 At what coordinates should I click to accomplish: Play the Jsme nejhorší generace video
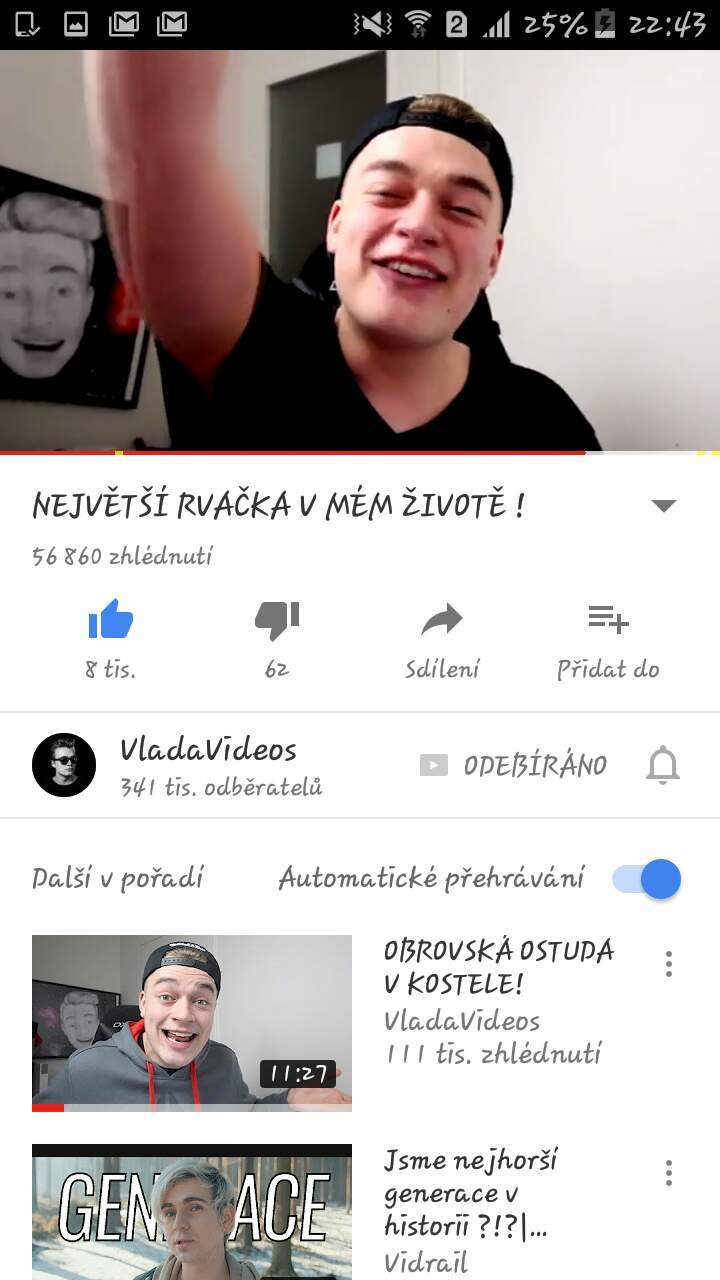click(192, 1212)
